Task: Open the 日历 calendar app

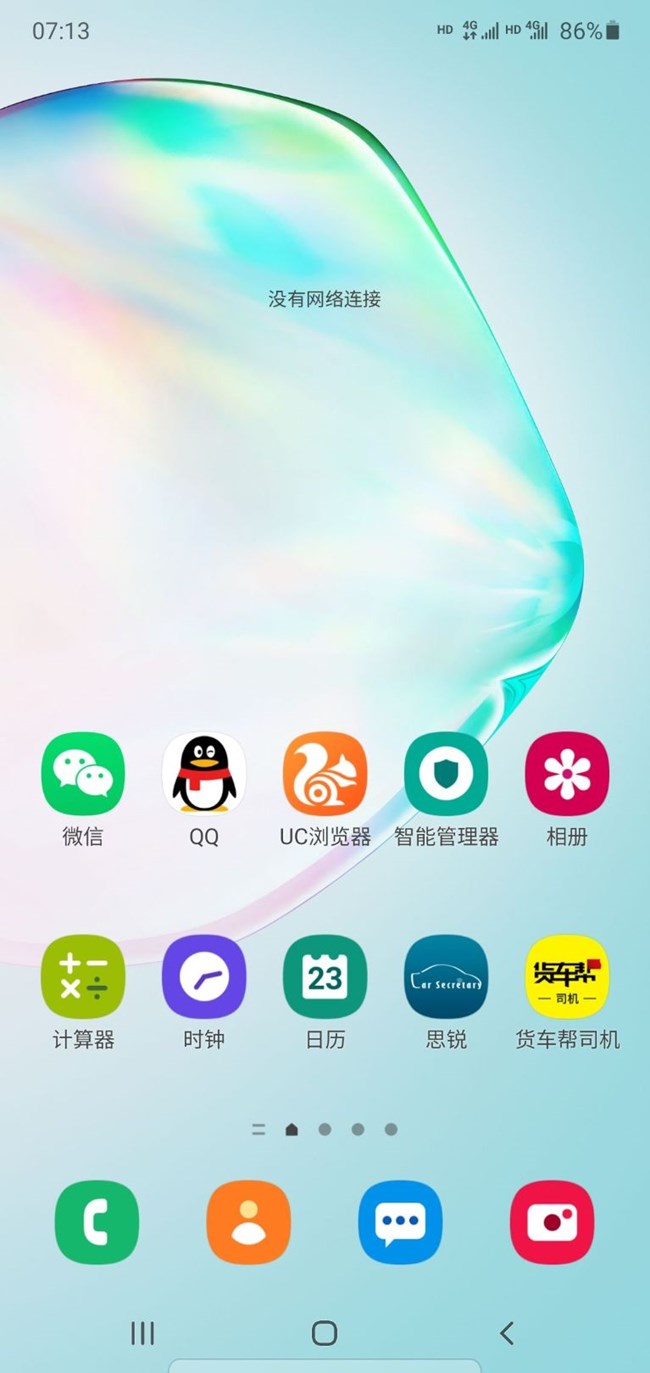Action: tap(325, 976)
